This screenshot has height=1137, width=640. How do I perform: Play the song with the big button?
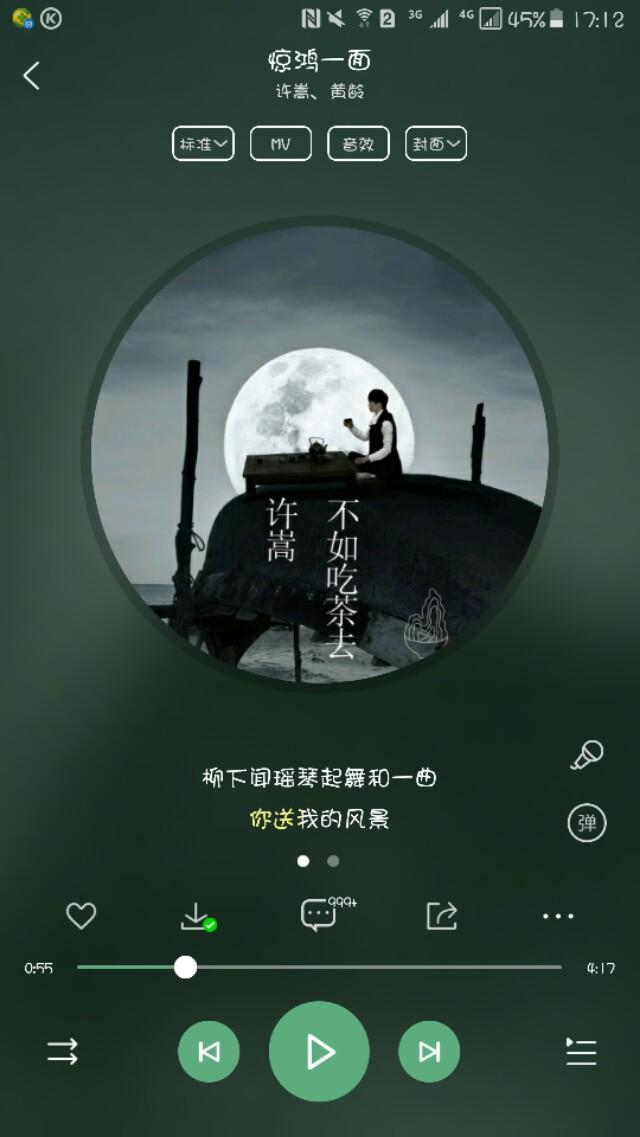(x=319, y=1051)
